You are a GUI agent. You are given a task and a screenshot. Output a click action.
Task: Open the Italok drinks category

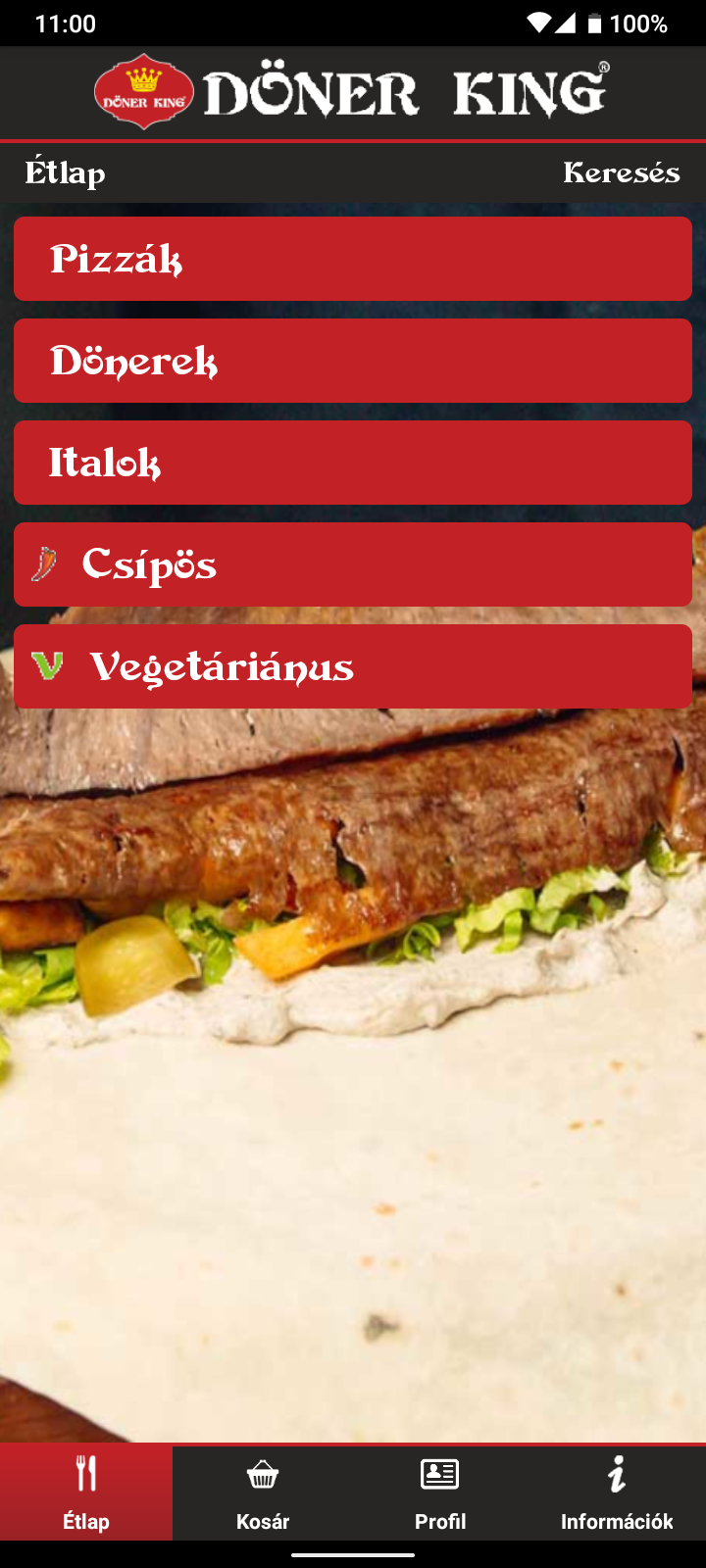tap(353, 464)
